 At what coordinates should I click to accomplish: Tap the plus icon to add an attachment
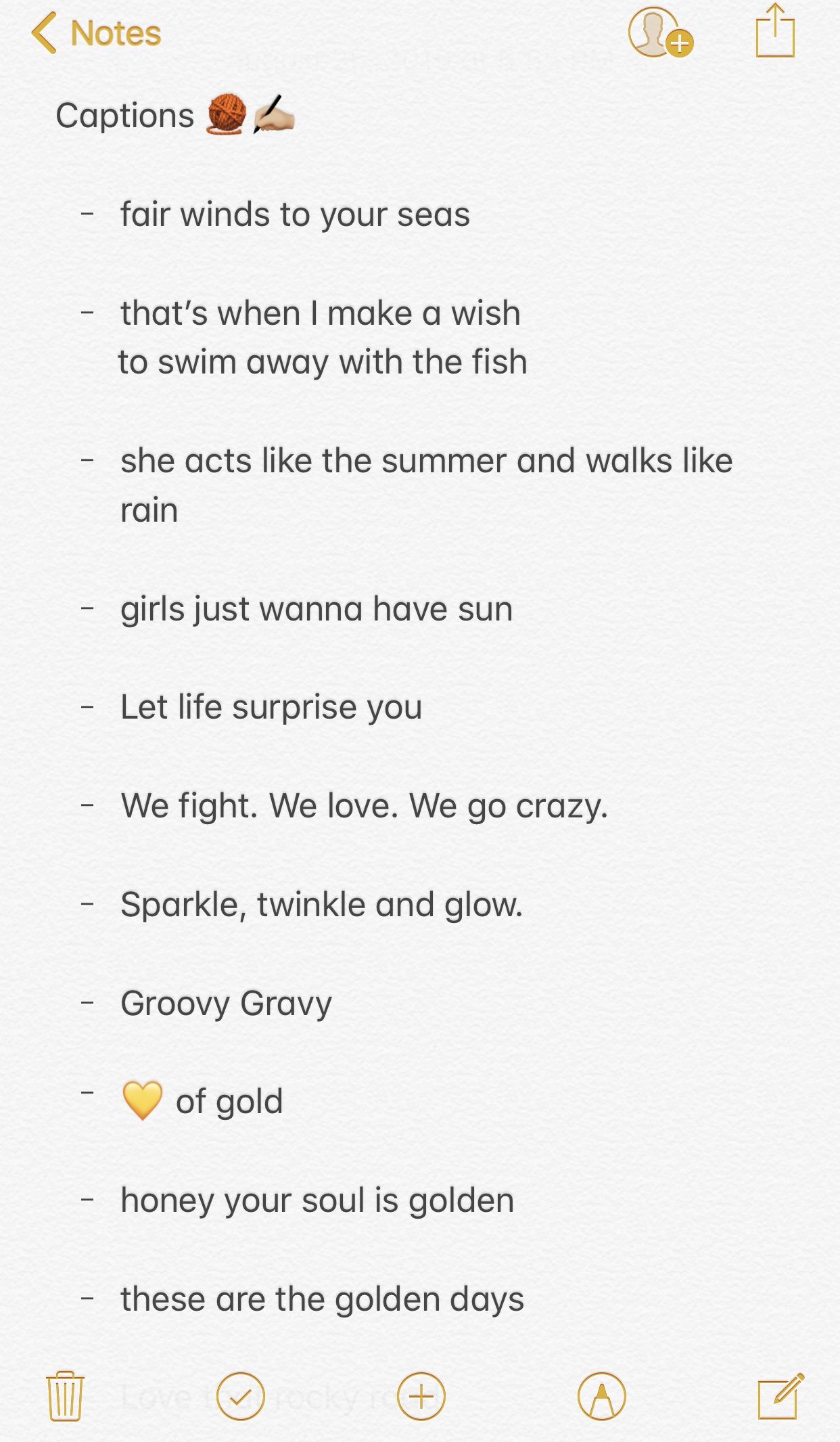421,1397
